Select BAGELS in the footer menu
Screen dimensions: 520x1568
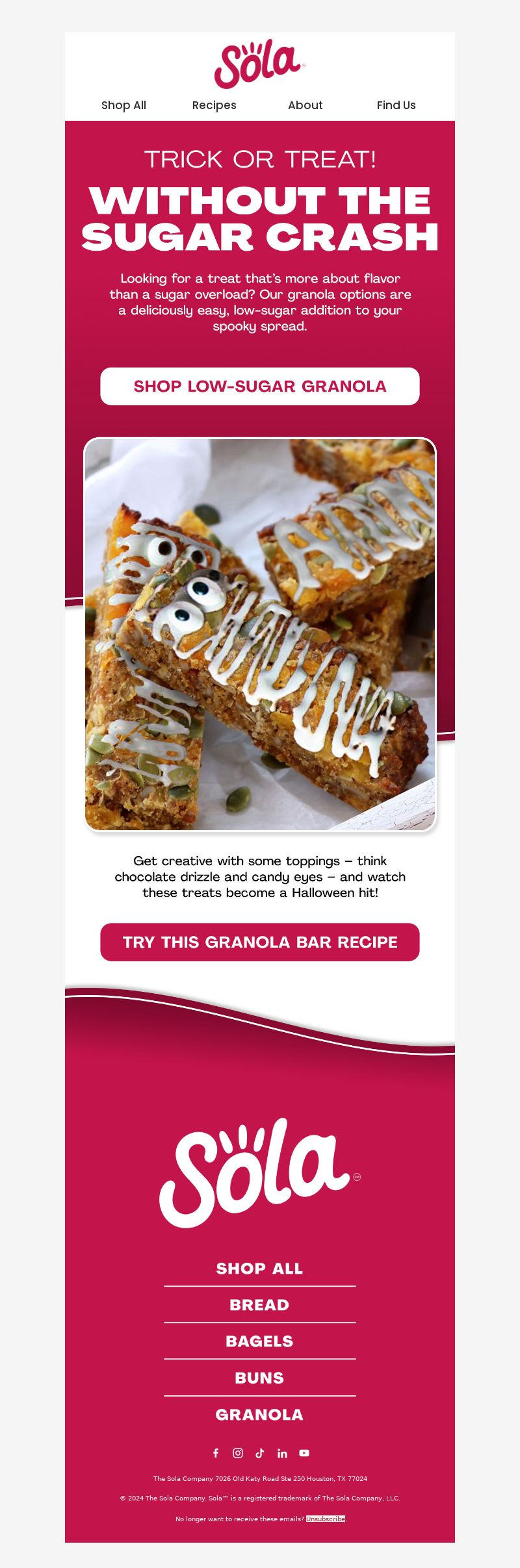pos(259,1341)
